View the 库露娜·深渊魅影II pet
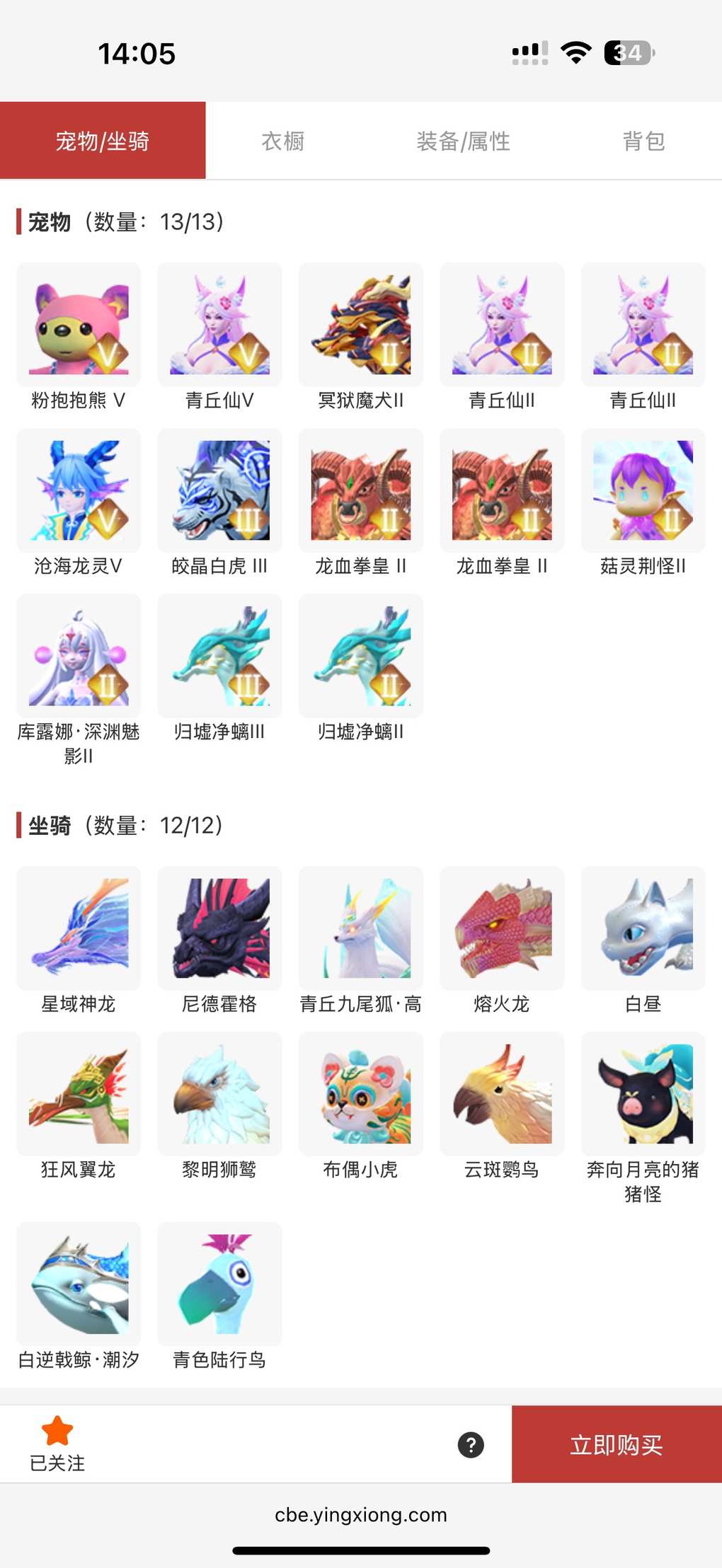 point(79,657)
